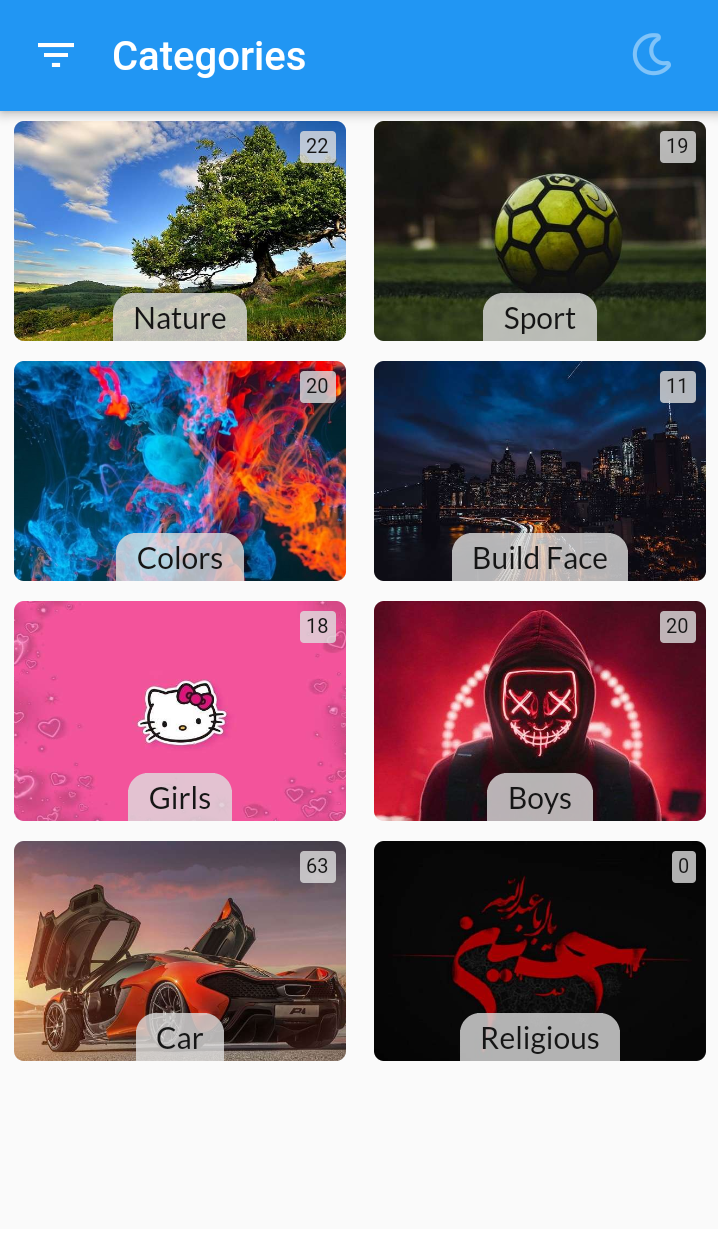Image resolution: width=719 pixels, height=1255 pixels.
Task: View the Build Face category
Action: click(x=540, y=471)
